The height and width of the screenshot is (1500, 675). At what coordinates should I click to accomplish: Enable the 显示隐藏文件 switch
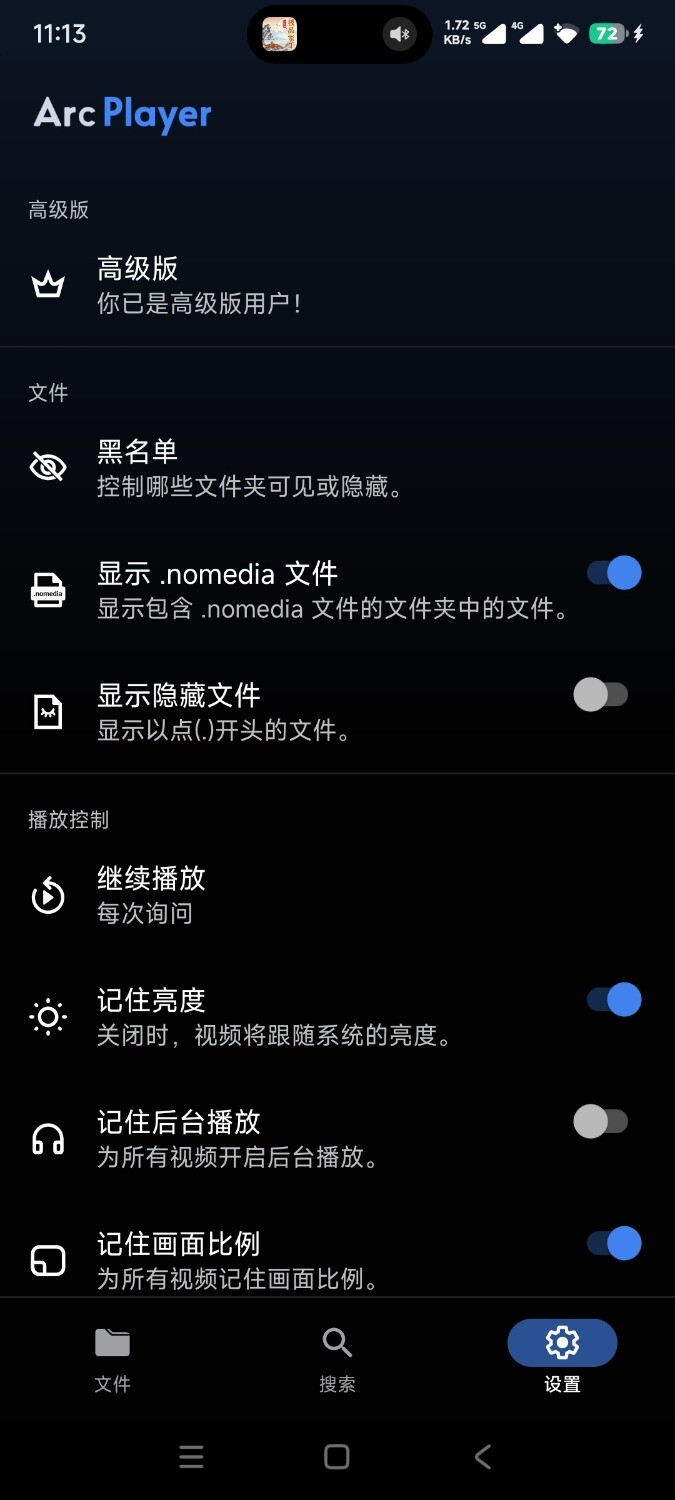coord(601,695)
